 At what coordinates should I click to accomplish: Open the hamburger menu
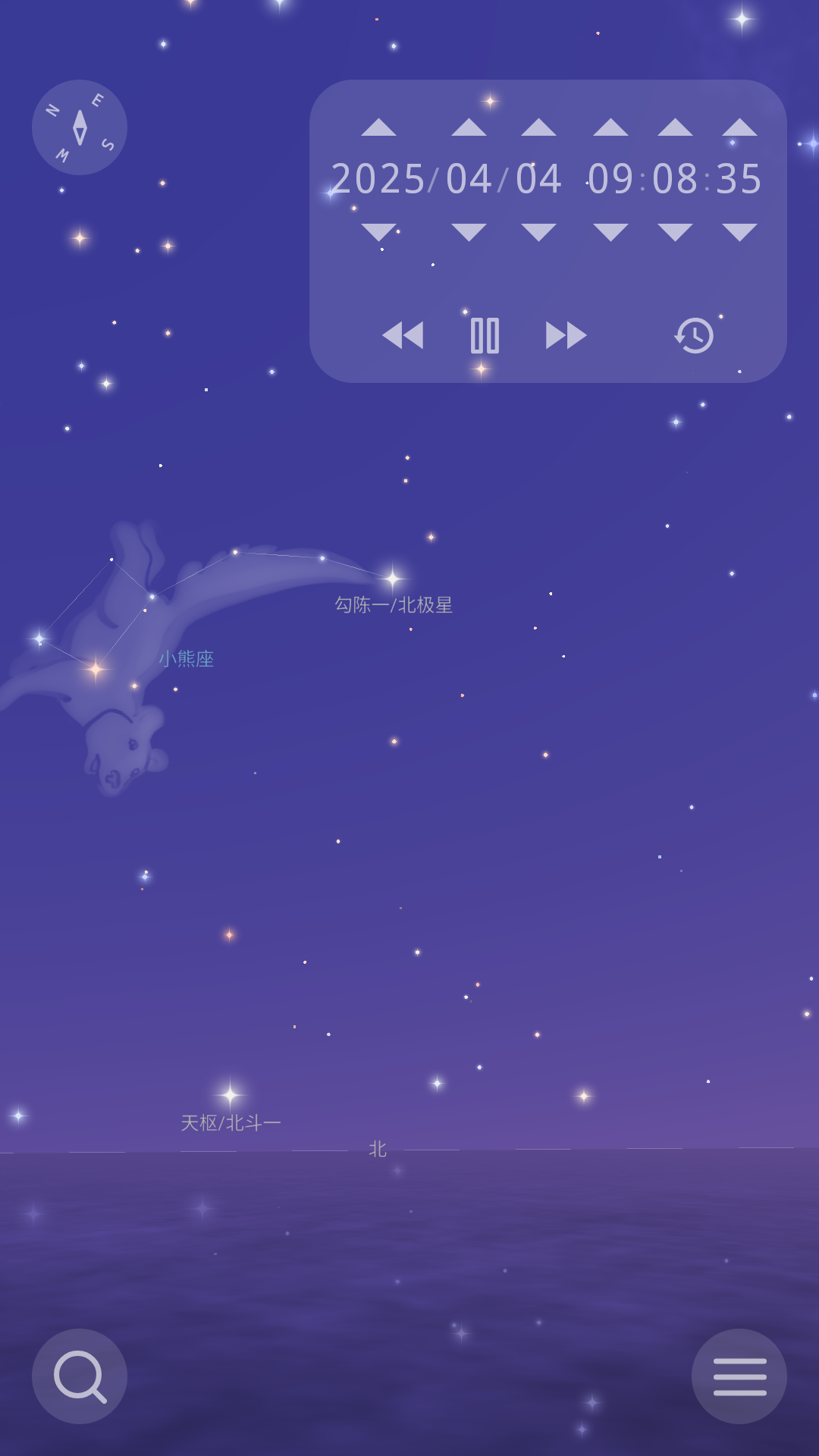(x=739, y=1376)
